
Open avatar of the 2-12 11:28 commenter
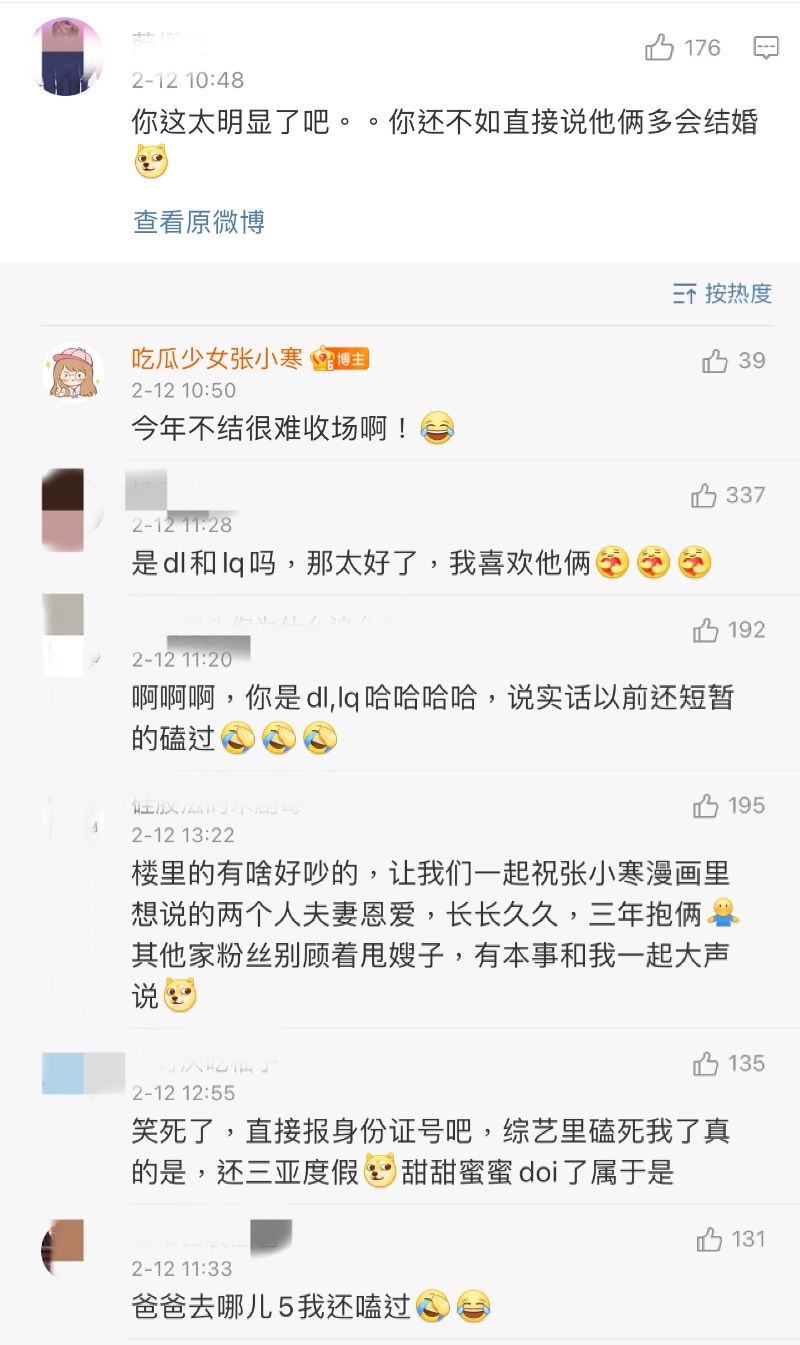click(x=62, y=509)
